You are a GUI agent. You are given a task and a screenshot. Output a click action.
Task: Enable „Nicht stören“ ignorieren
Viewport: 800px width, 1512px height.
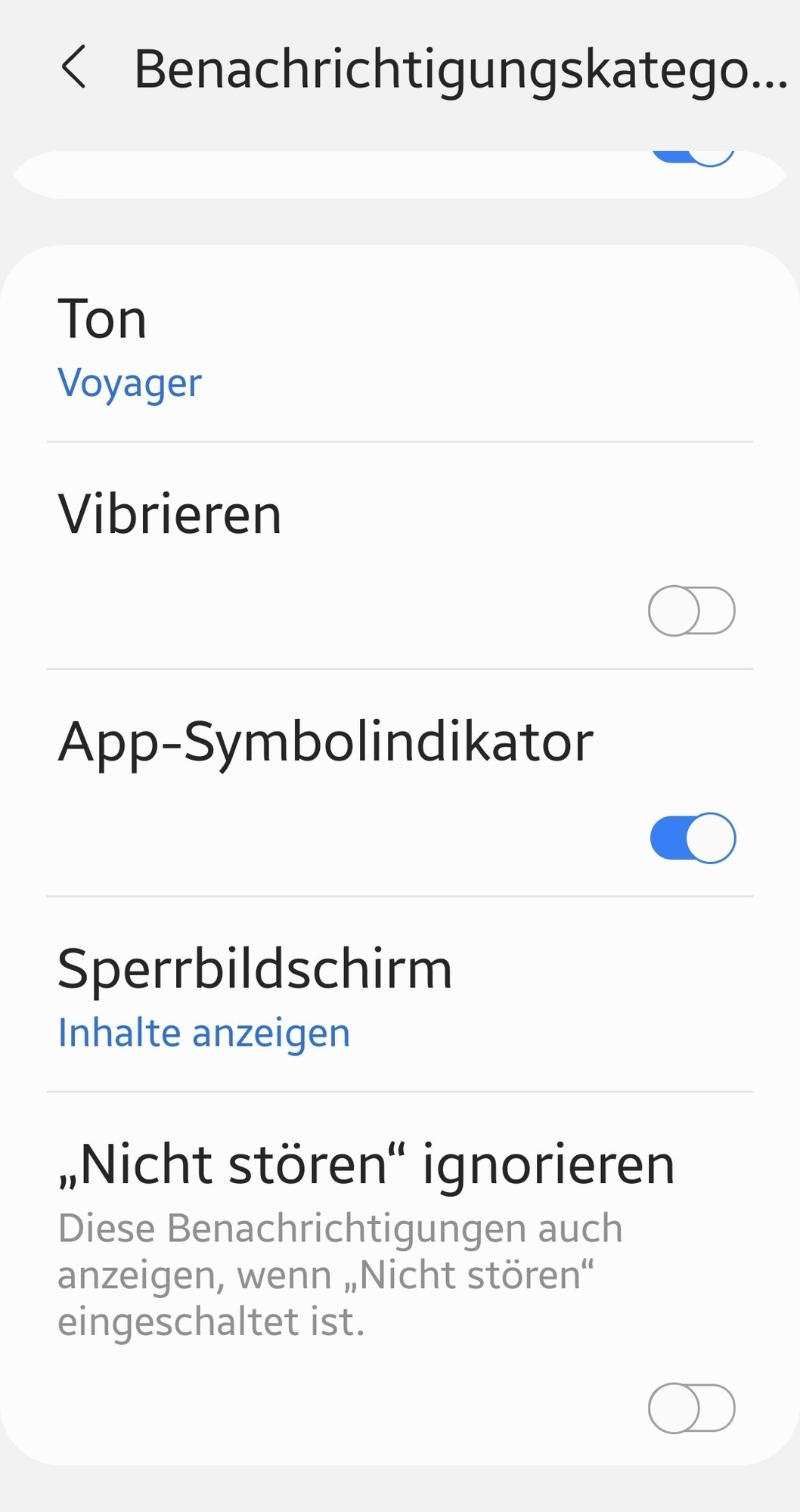[691, 1408]
